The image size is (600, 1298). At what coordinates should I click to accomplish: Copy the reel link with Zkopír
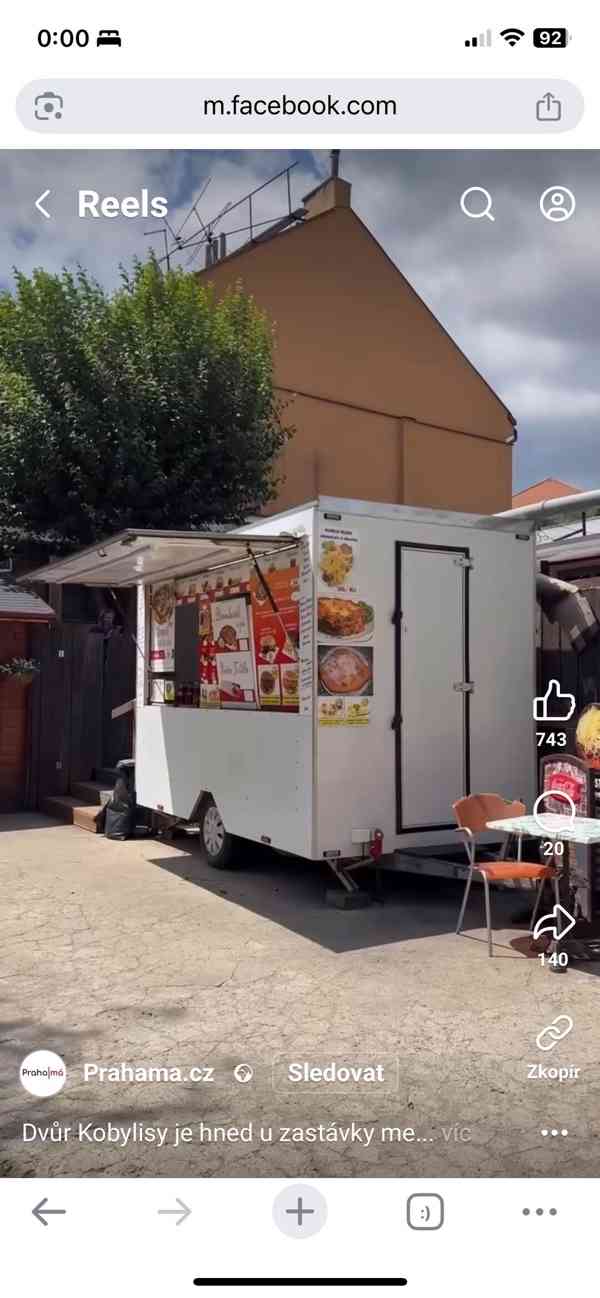(553, 1033)
